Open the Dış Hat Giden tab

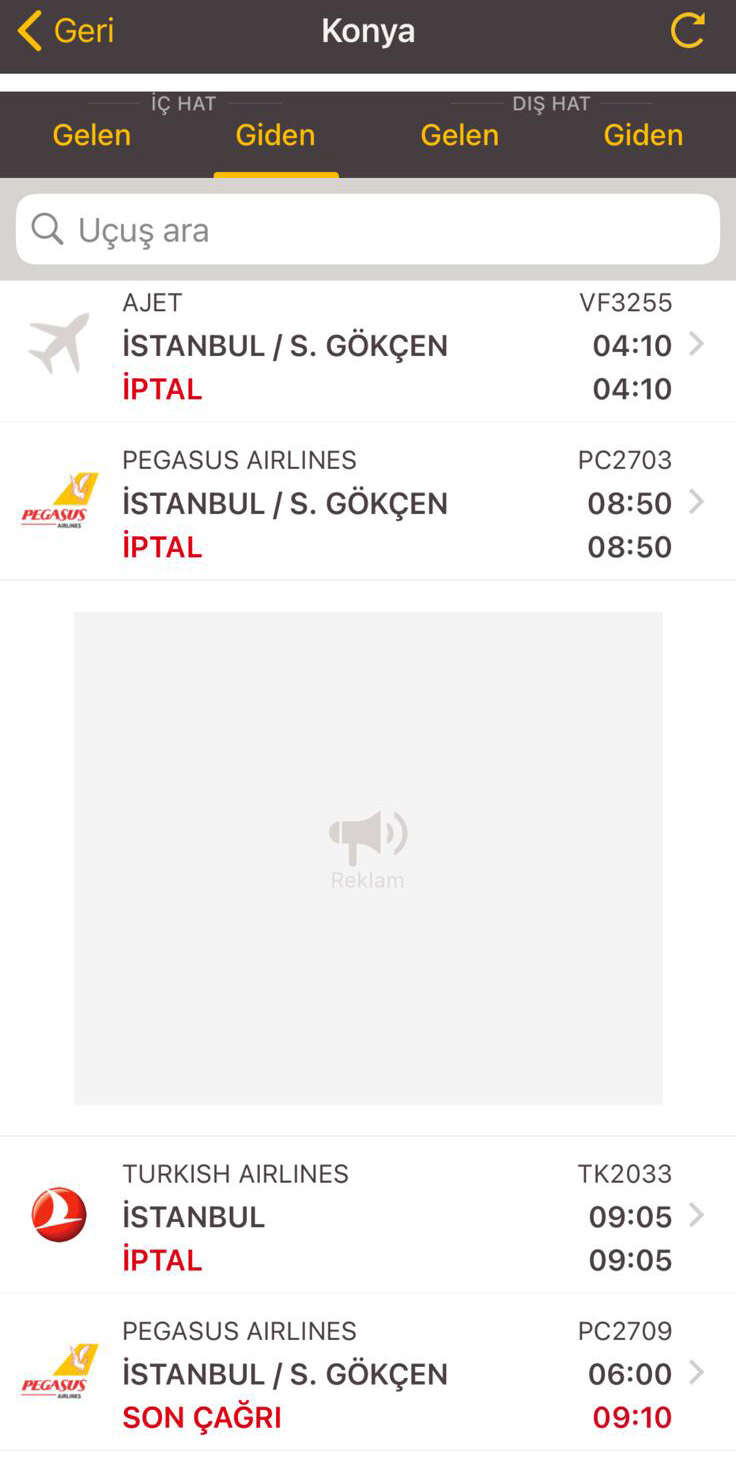pos(643,134)
